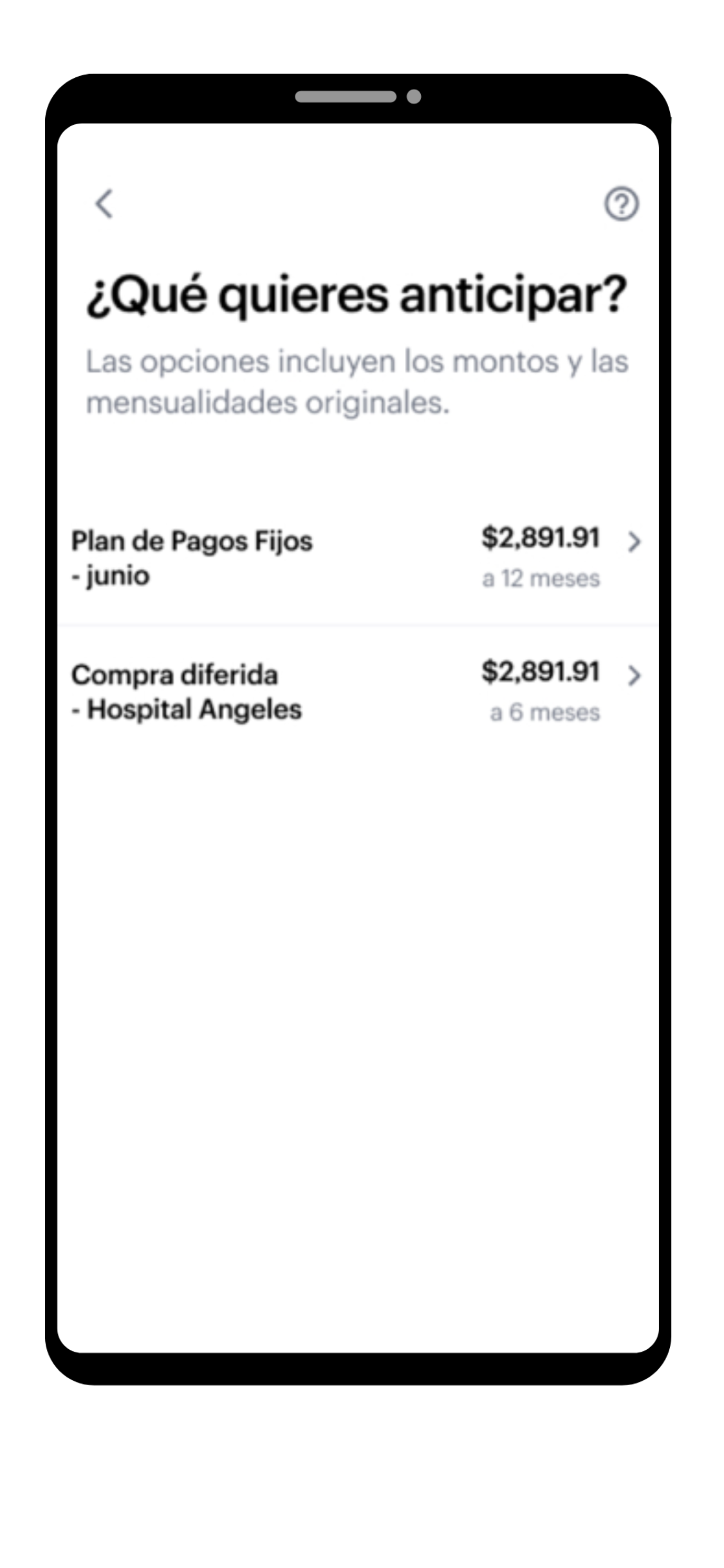Tap the $2,891.91 amount for 12 months
The image size is (724, 1568).
click(541, 538)
